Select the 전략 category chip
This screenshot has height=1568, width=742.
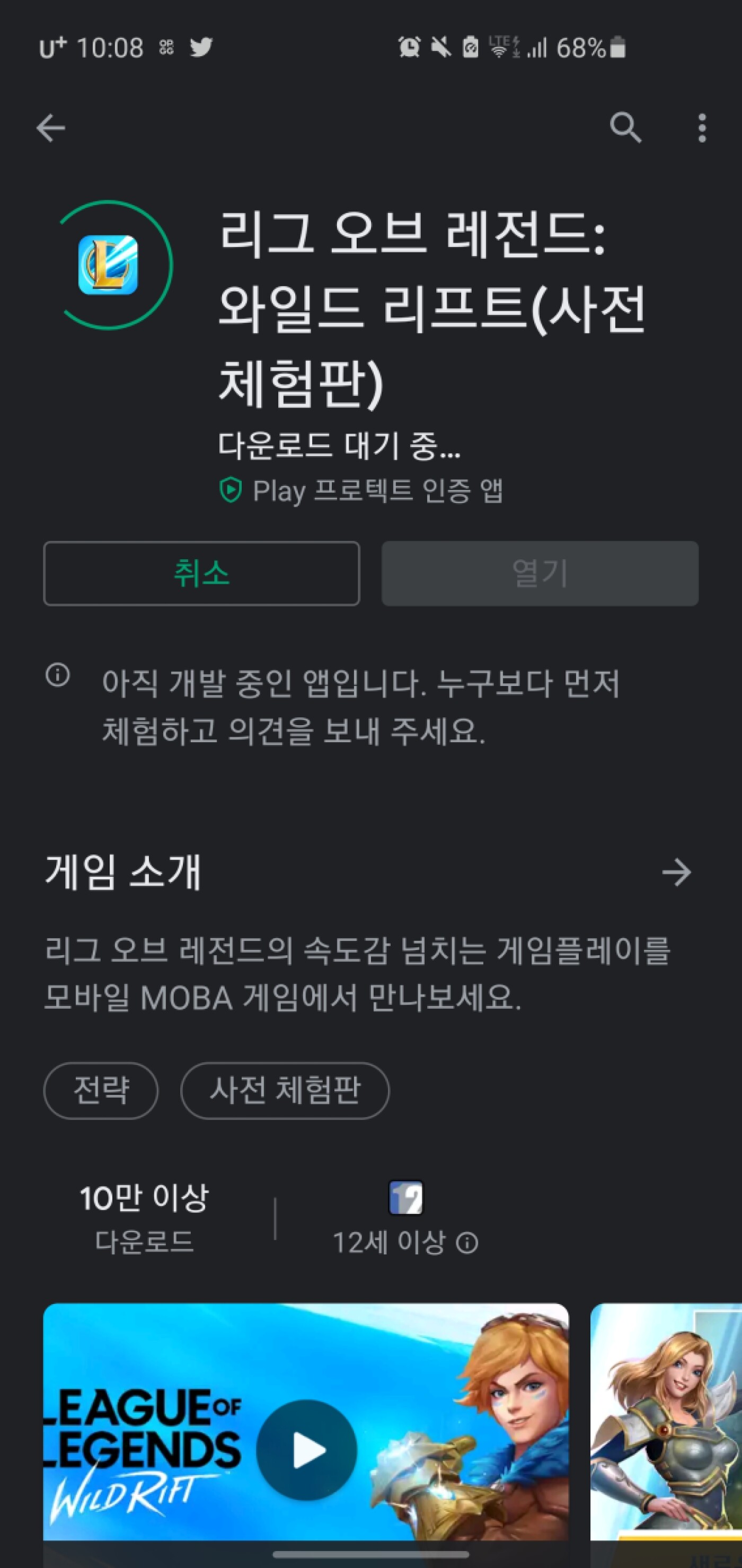coord(101,1090)
